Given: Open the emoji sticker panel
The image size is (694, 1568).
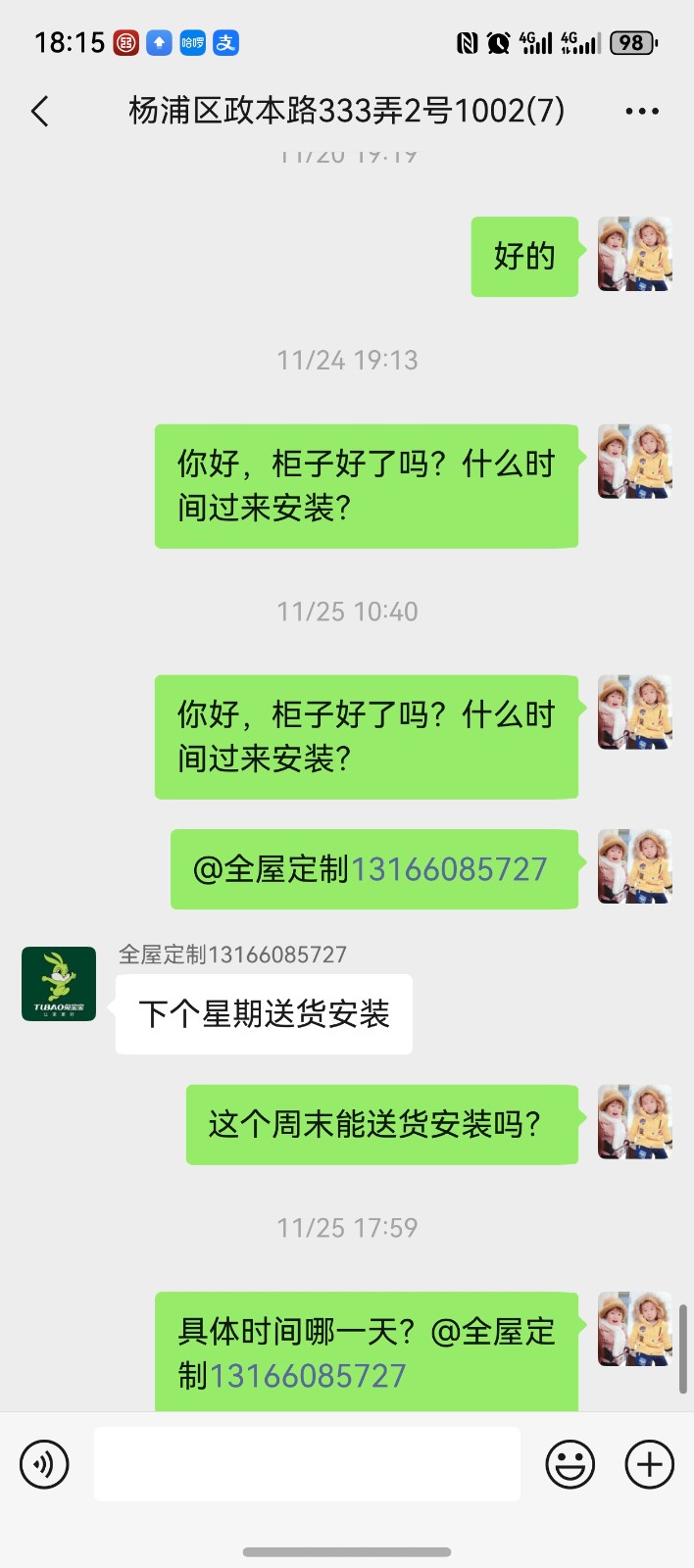Looking at the screenshot, I should pyautogui.click(x=570, y=1464).
